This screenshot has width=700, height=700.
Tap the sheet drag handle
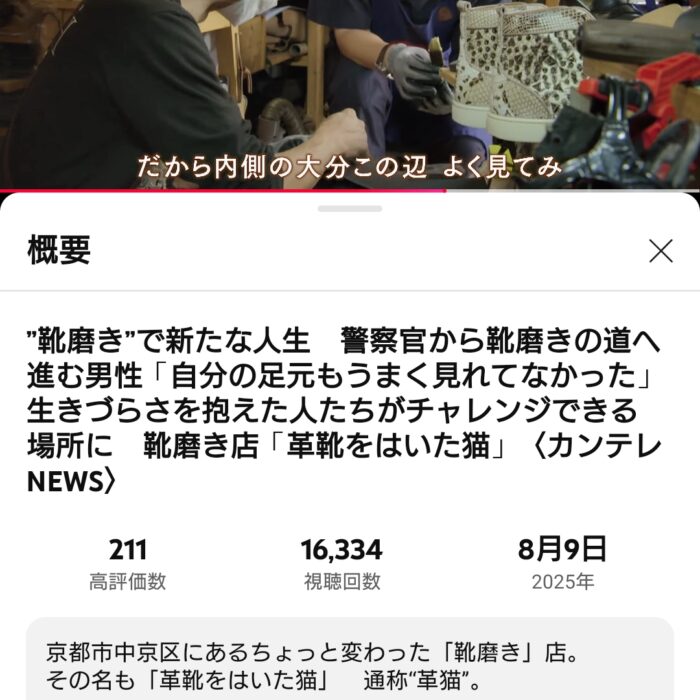click(350, 209)
